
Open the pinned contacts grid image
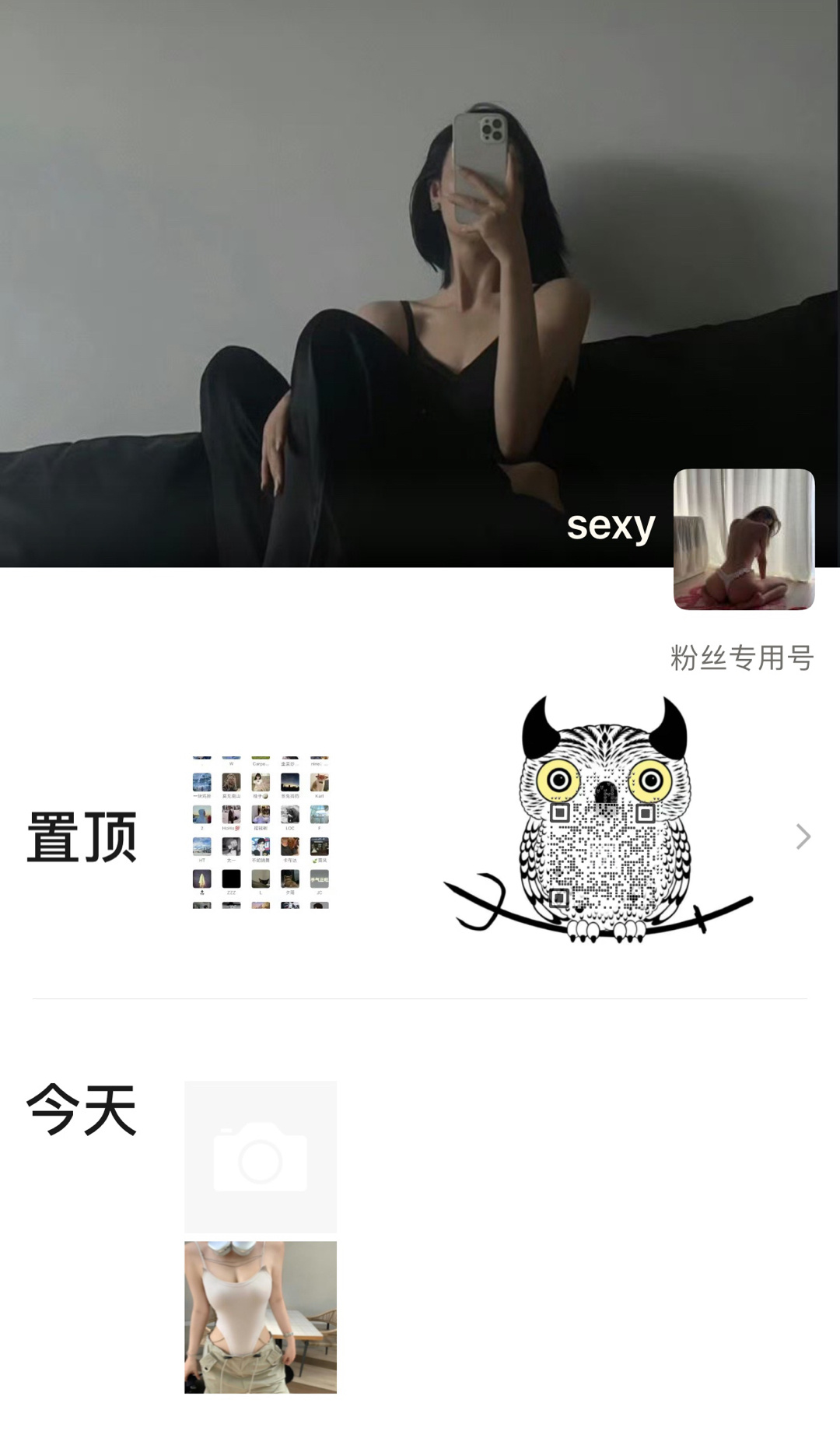(x=261, y=832)
